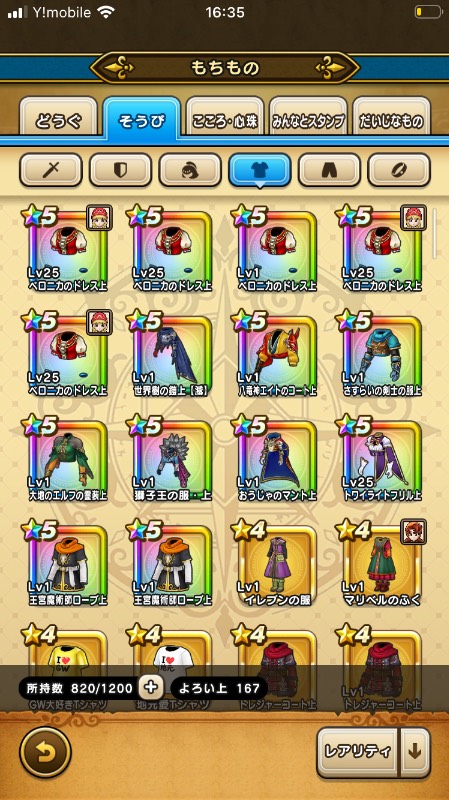Screen dimensions: 449x800
Task: Open トワイライトフリル上 item
Action: 382,459
